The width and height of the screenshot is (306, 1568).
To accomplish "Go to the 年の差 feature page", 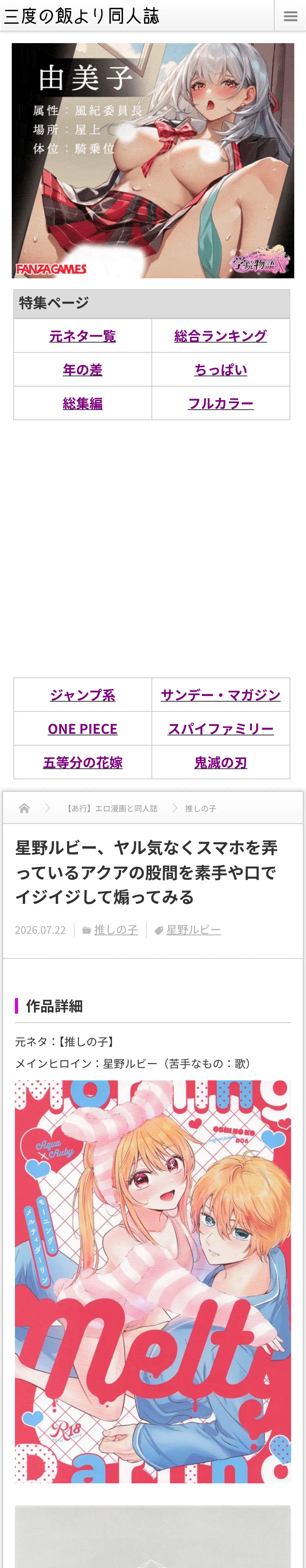I will pyautogui.click(x=83, y=370).
